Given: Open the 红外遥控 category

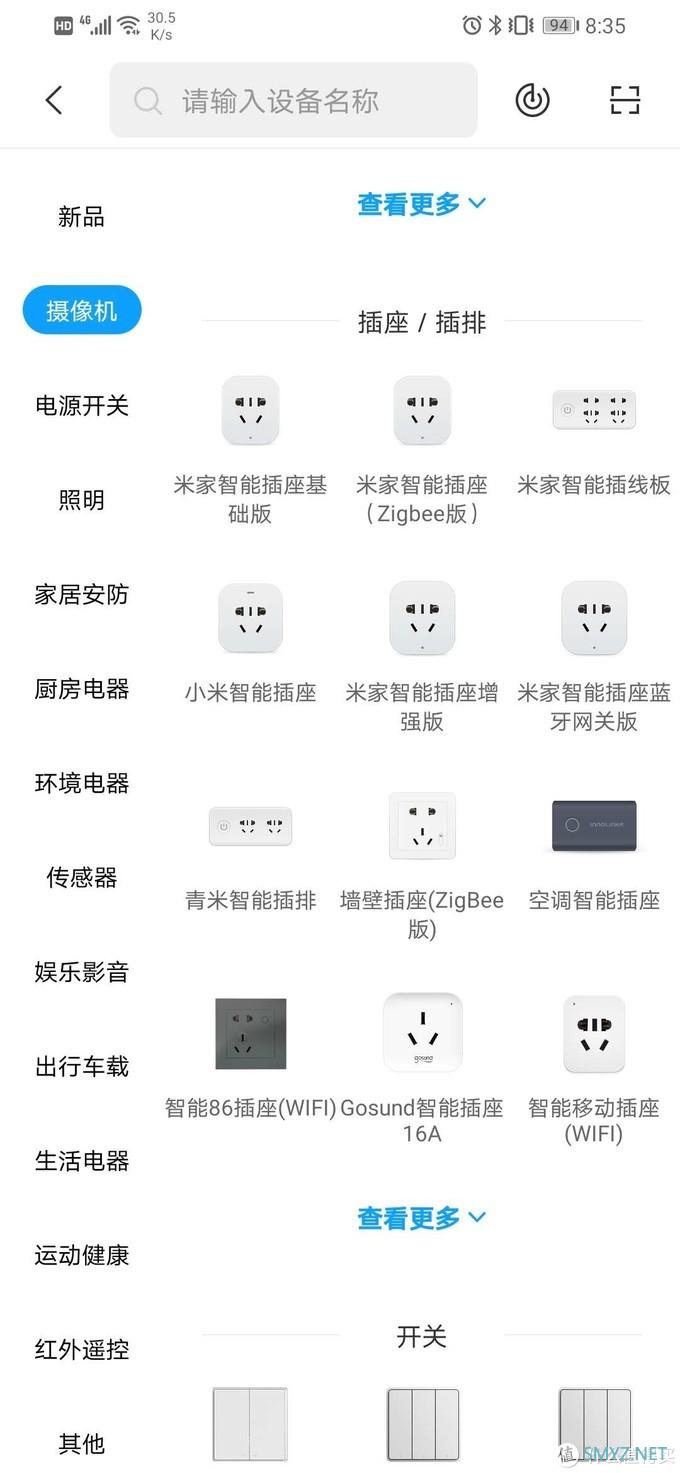Looking at the screenshot, I should [81, 1350].
